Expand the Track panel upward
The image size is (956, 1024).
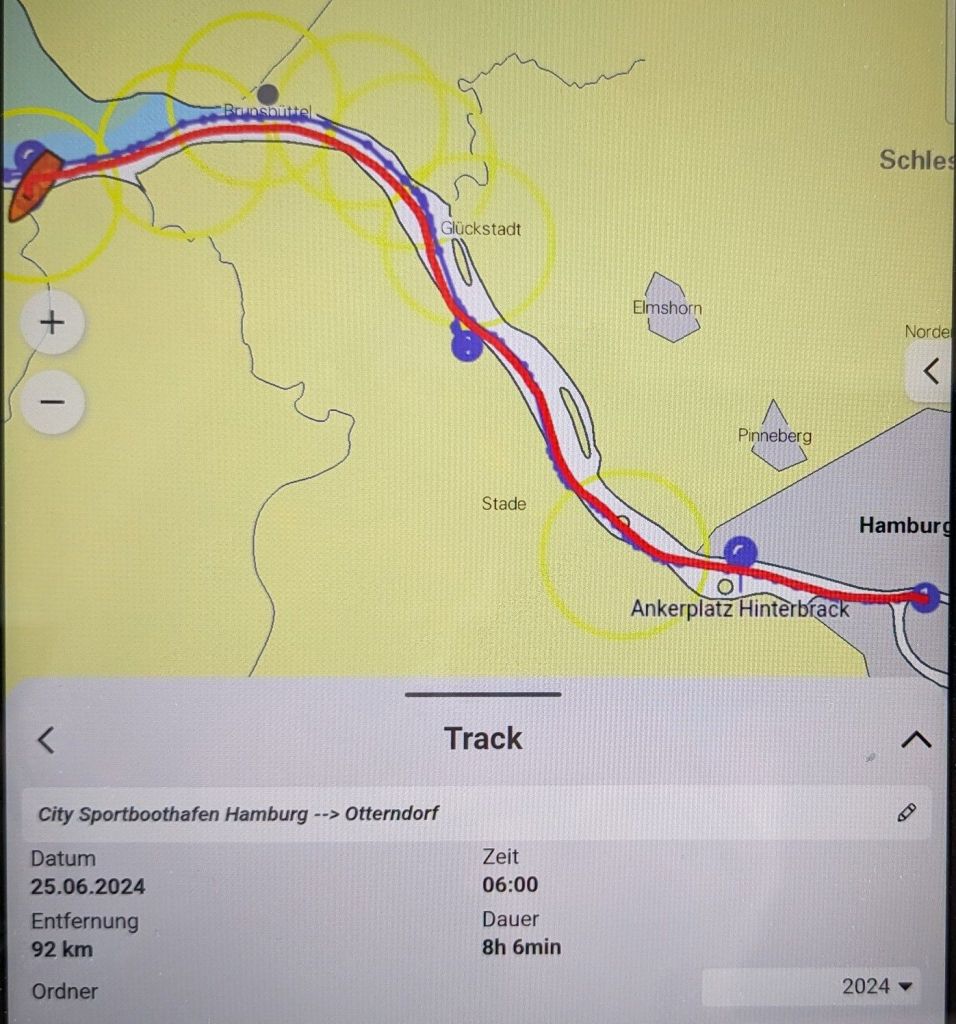(x=915, y=740)
